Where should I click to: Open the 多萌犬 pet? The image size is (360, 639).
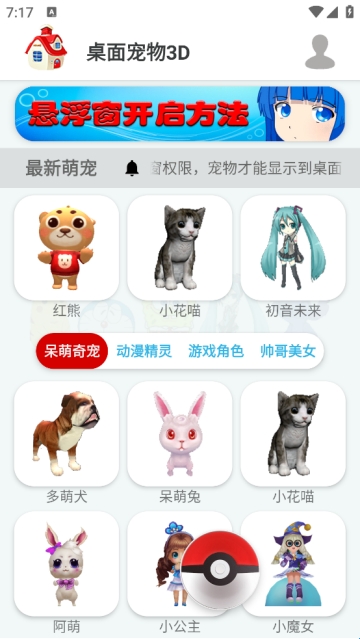66,434
